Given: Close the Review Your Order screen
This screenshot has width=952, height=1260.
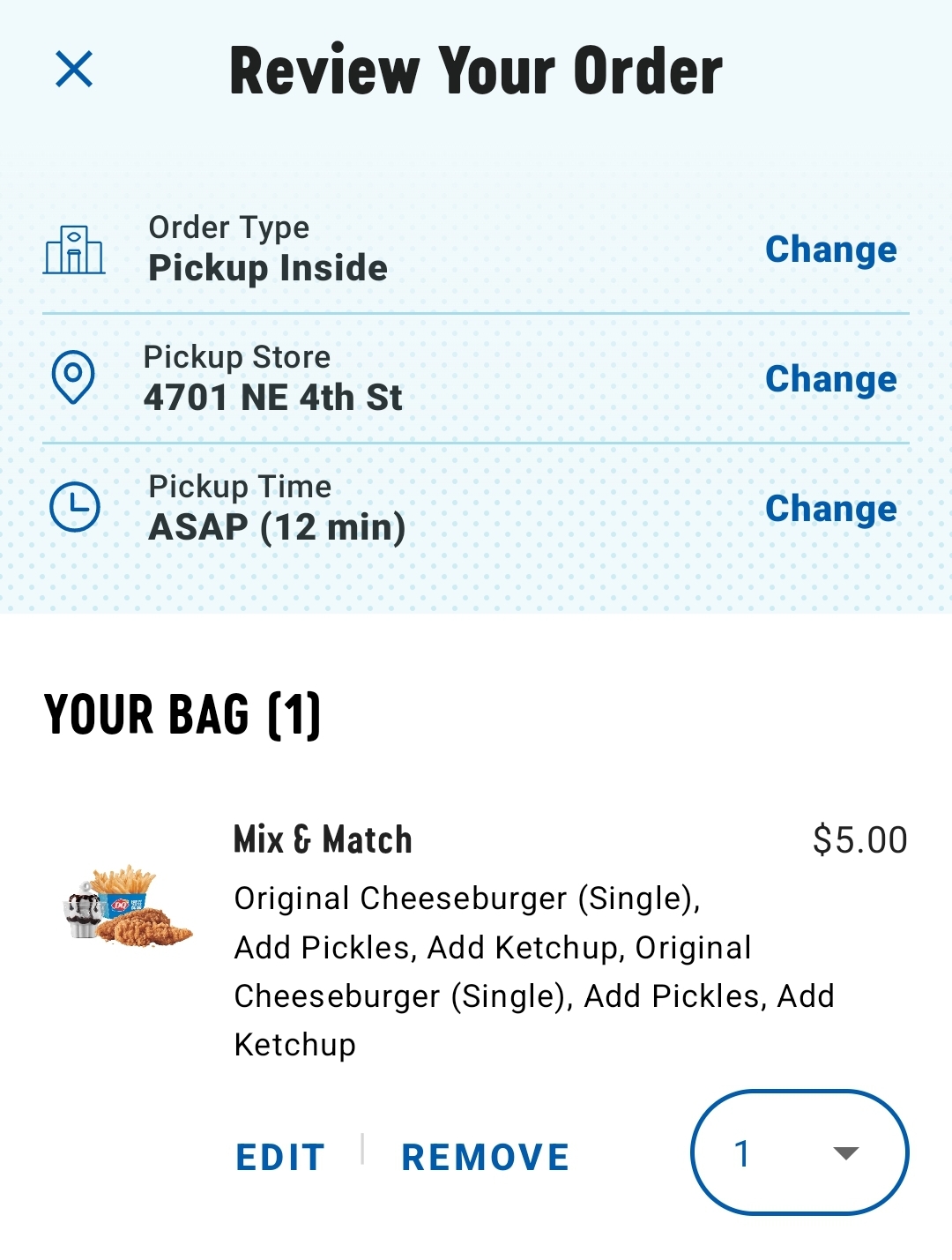Looking at the screenshot, I should [x=74, y=69].
